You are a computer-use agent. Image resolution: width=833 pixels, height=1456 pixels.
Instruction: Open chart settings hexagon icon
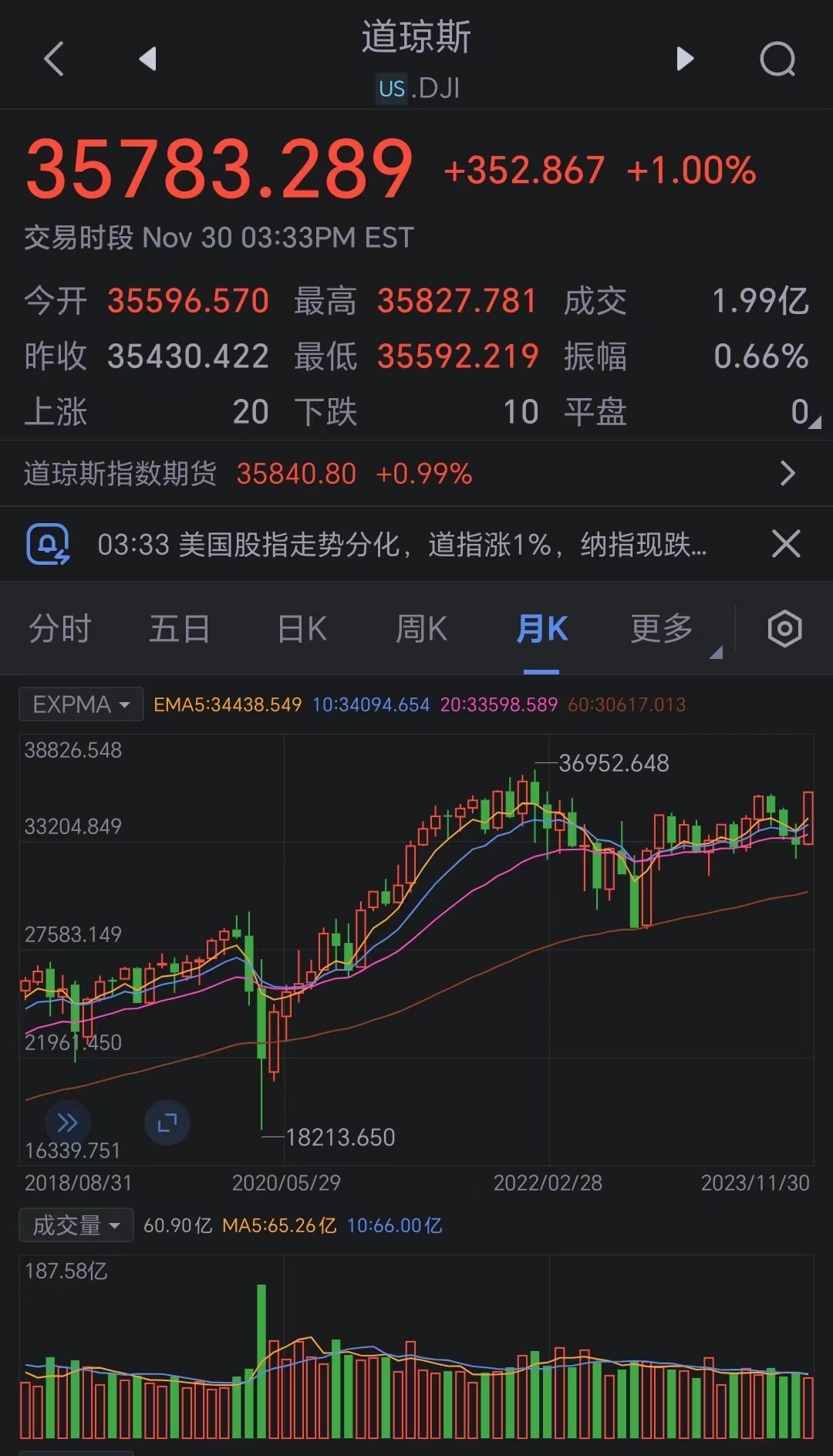click(784, 629)
